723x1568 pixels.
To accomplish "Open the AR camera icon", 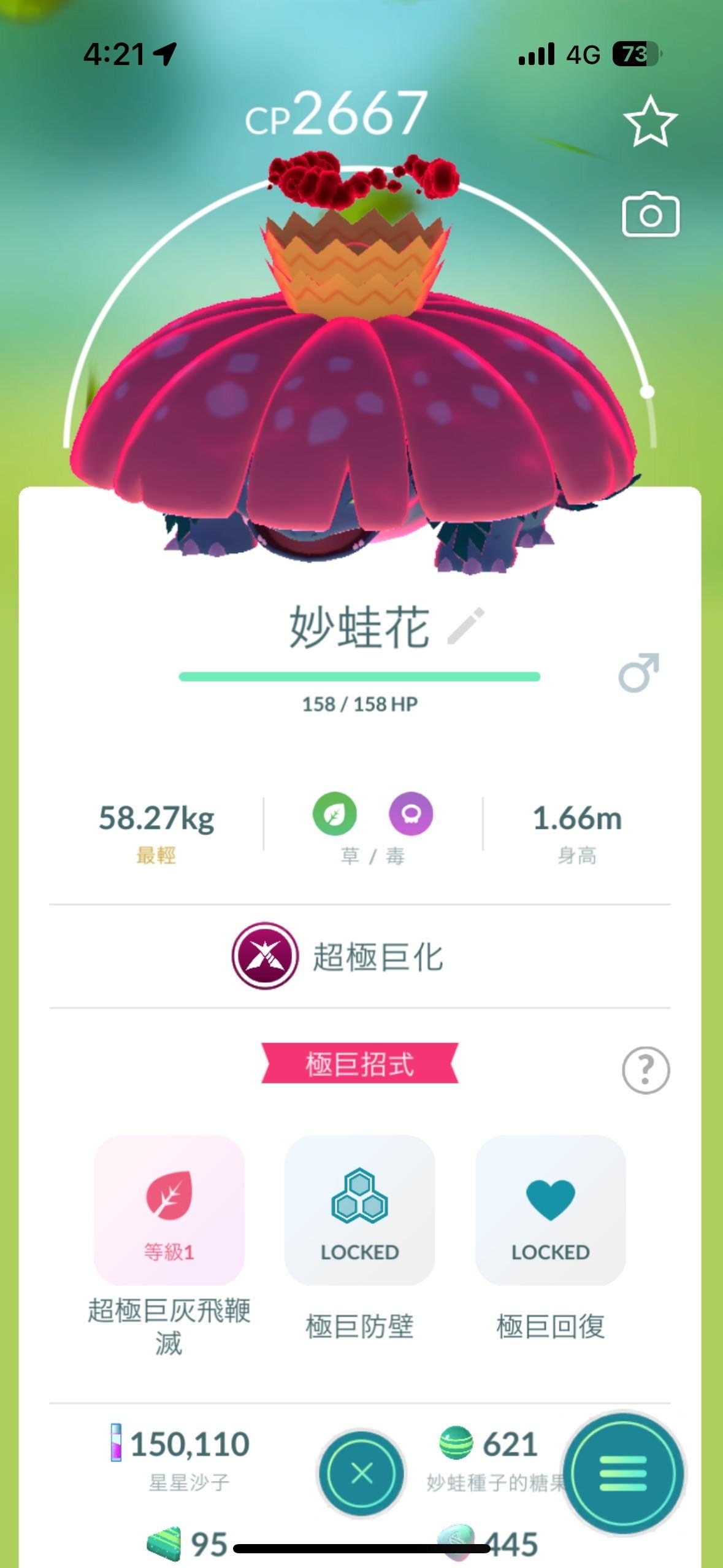I will tap(651, 215).
